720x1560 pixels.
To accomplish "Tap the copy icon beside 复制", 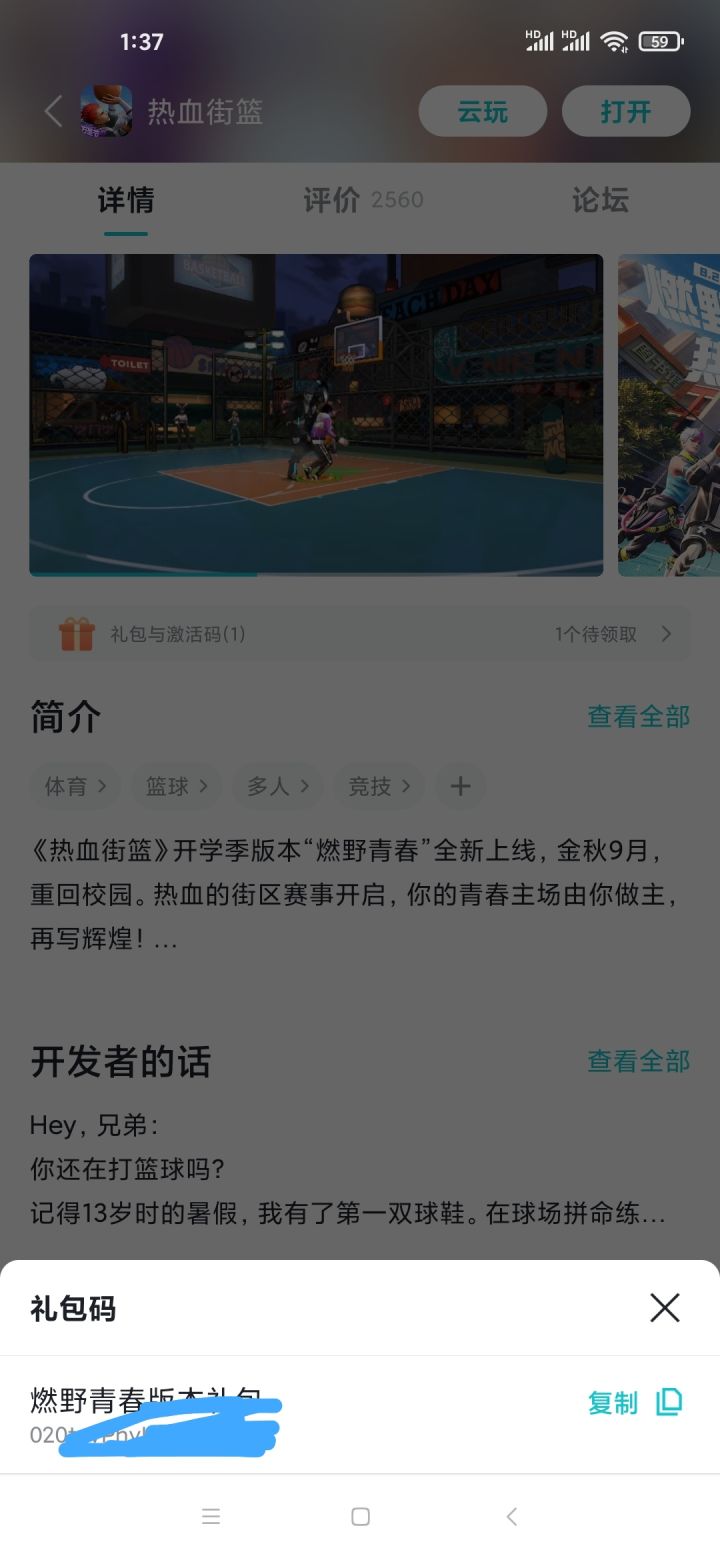I will [x=668, y=1404].
